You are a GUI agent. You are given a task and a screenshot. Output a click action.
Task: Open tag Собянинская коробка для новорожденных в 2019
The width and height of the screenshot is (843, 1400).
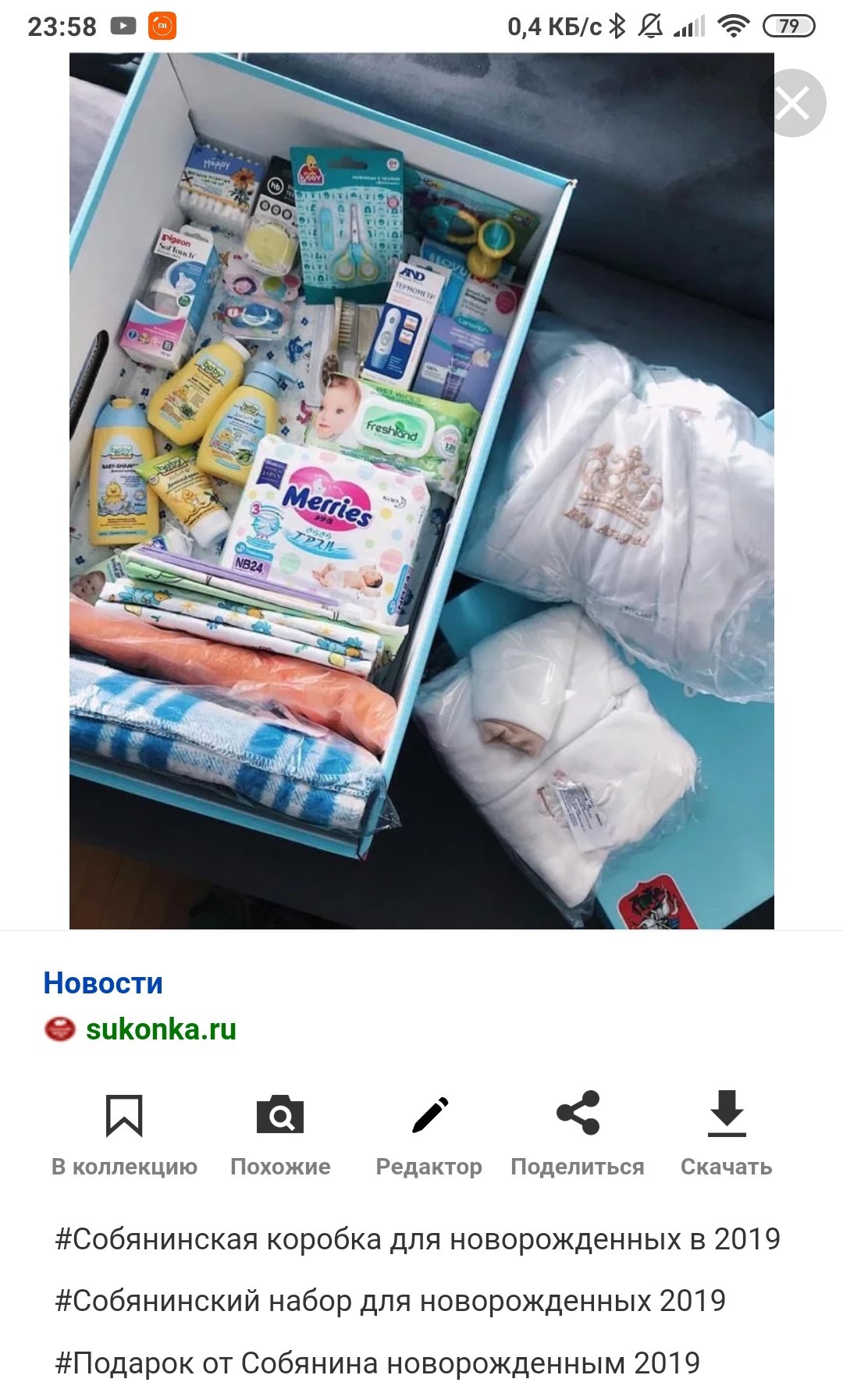[x=418, y=1239]
